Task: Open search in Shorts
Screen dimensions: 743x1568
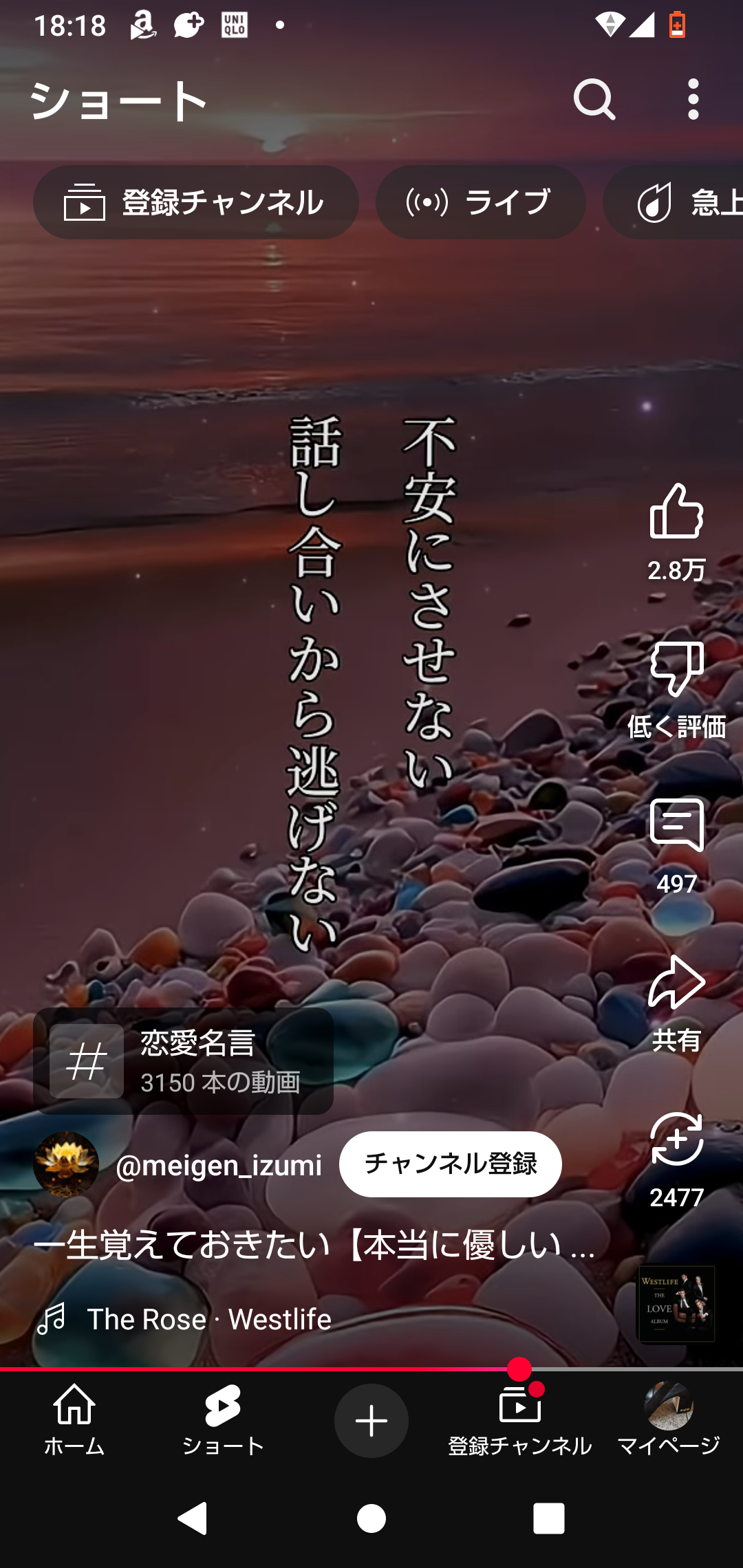Action: pos(594,100)
